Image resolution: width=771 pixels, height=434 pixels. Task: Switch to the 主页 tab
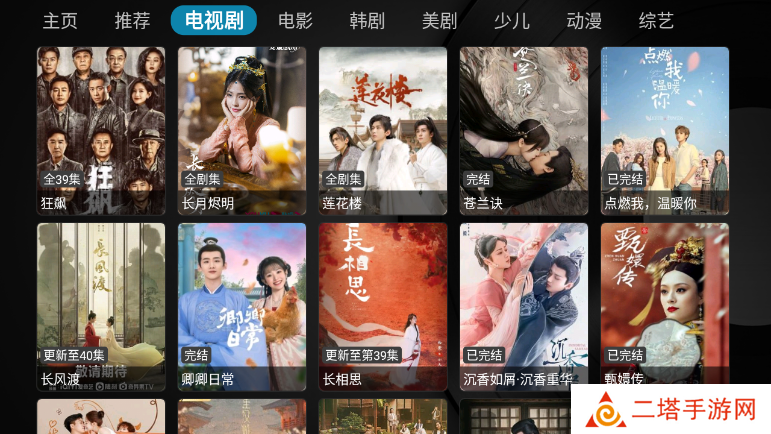pos(60,20)
